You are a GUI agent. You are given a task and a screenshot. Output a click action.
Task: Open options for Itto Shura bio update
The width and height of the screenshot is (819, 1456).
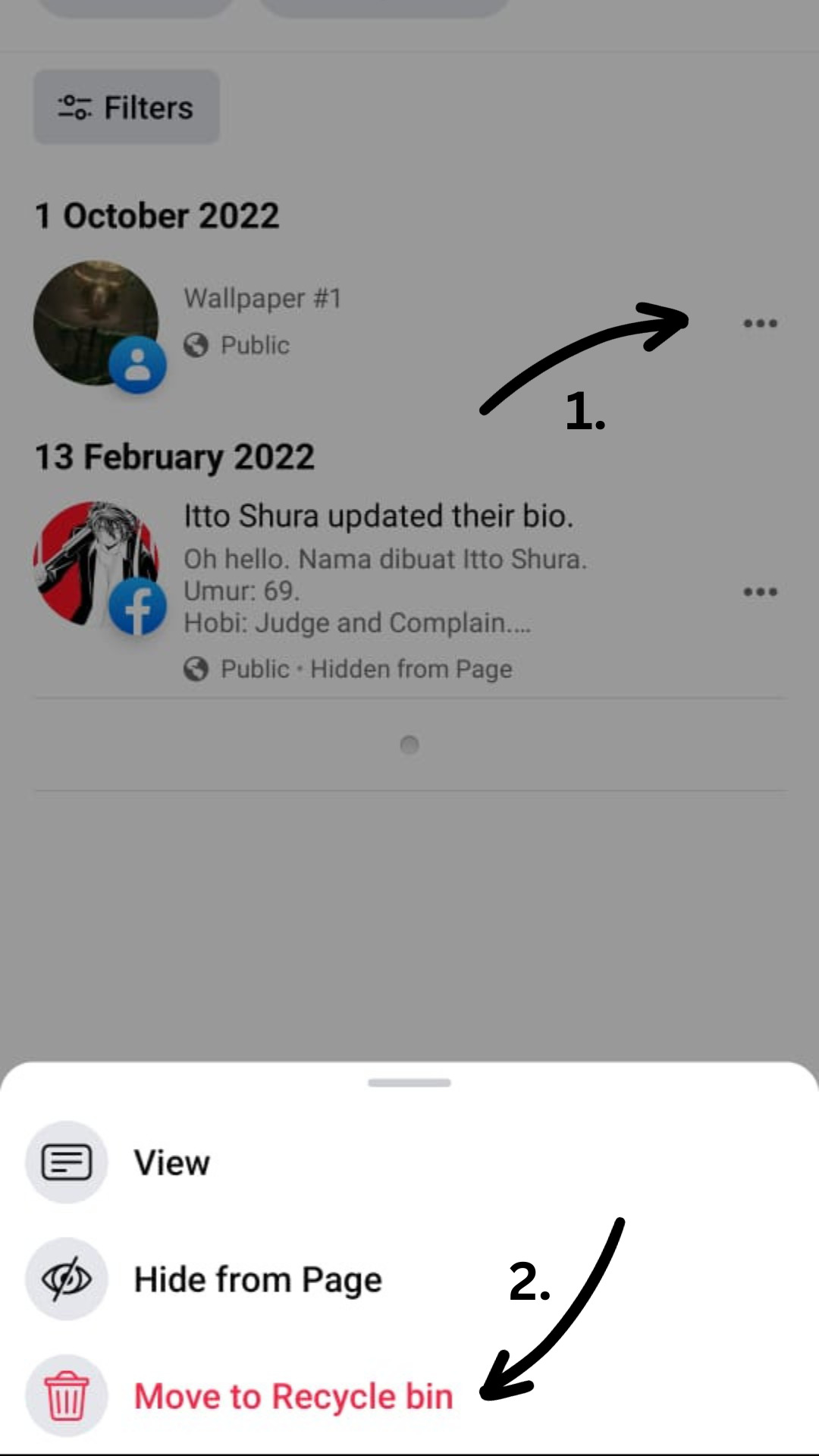(760, 591)
